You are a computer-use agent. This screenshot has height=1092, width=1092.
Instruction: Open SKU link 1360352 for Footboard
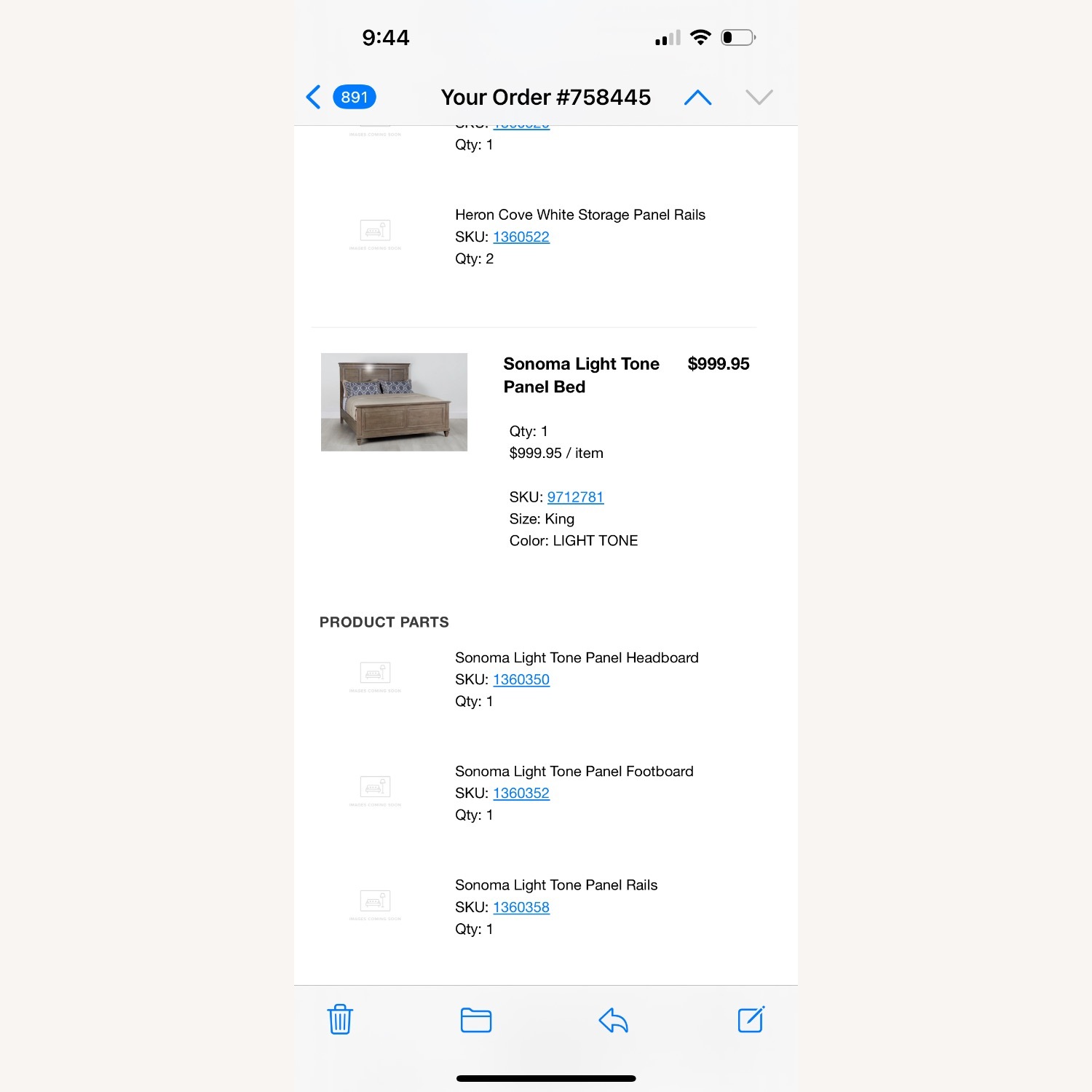[521, 794]
